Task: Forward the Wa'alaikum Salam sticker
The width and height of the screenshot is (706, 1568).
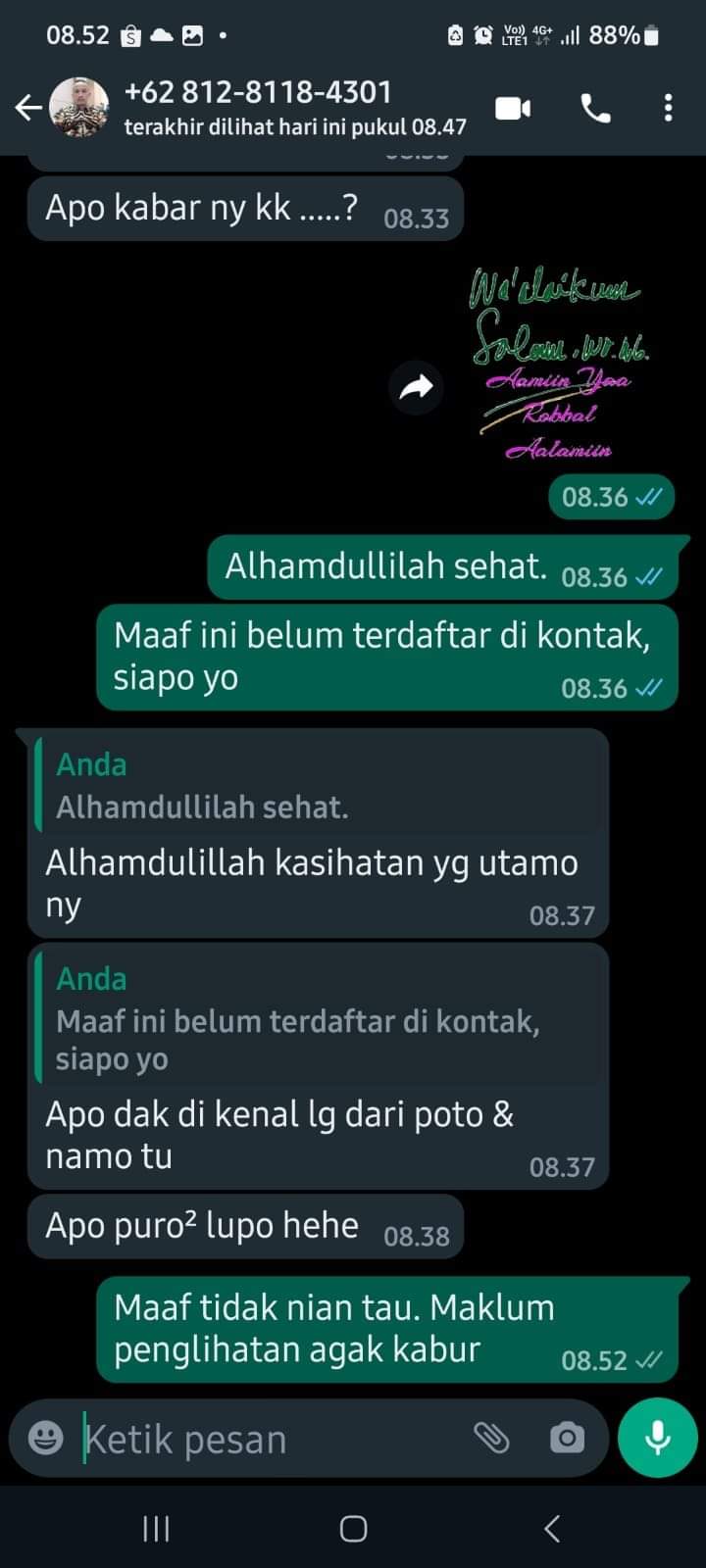Action: pos(417,388)
